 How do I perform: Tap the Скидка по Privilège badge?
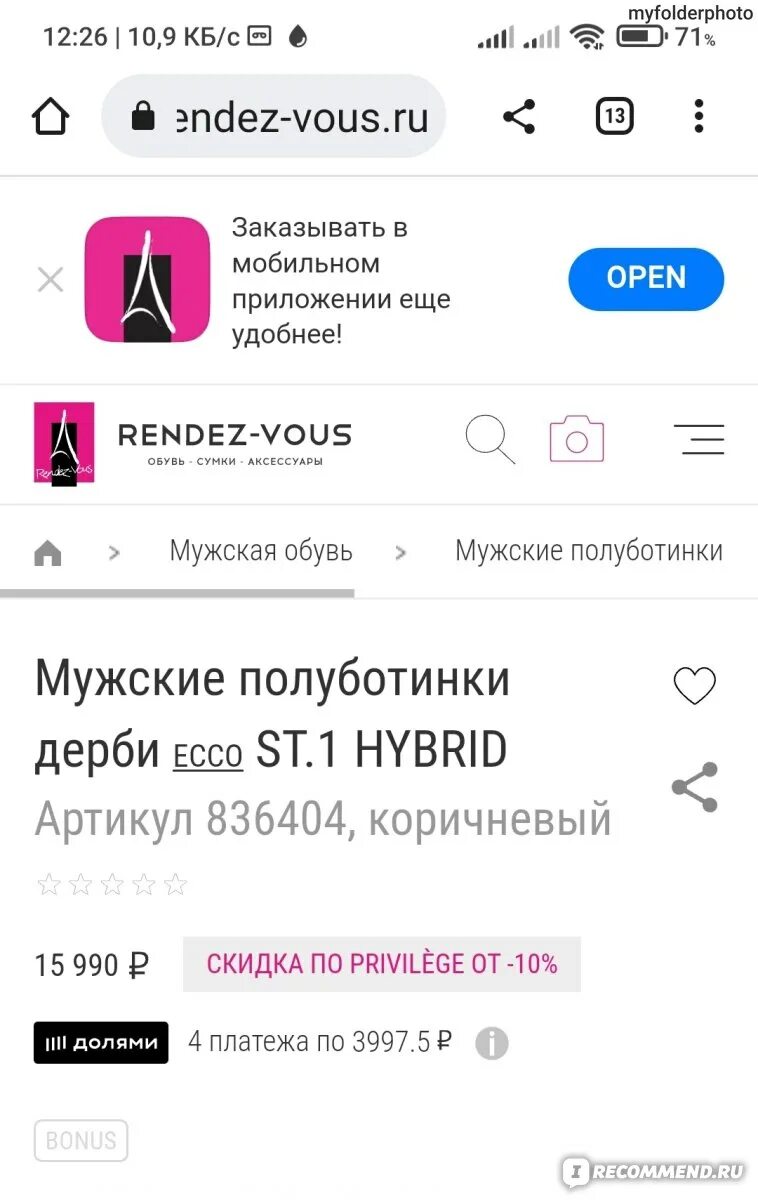pyautogui.click(x=381, y=964)
